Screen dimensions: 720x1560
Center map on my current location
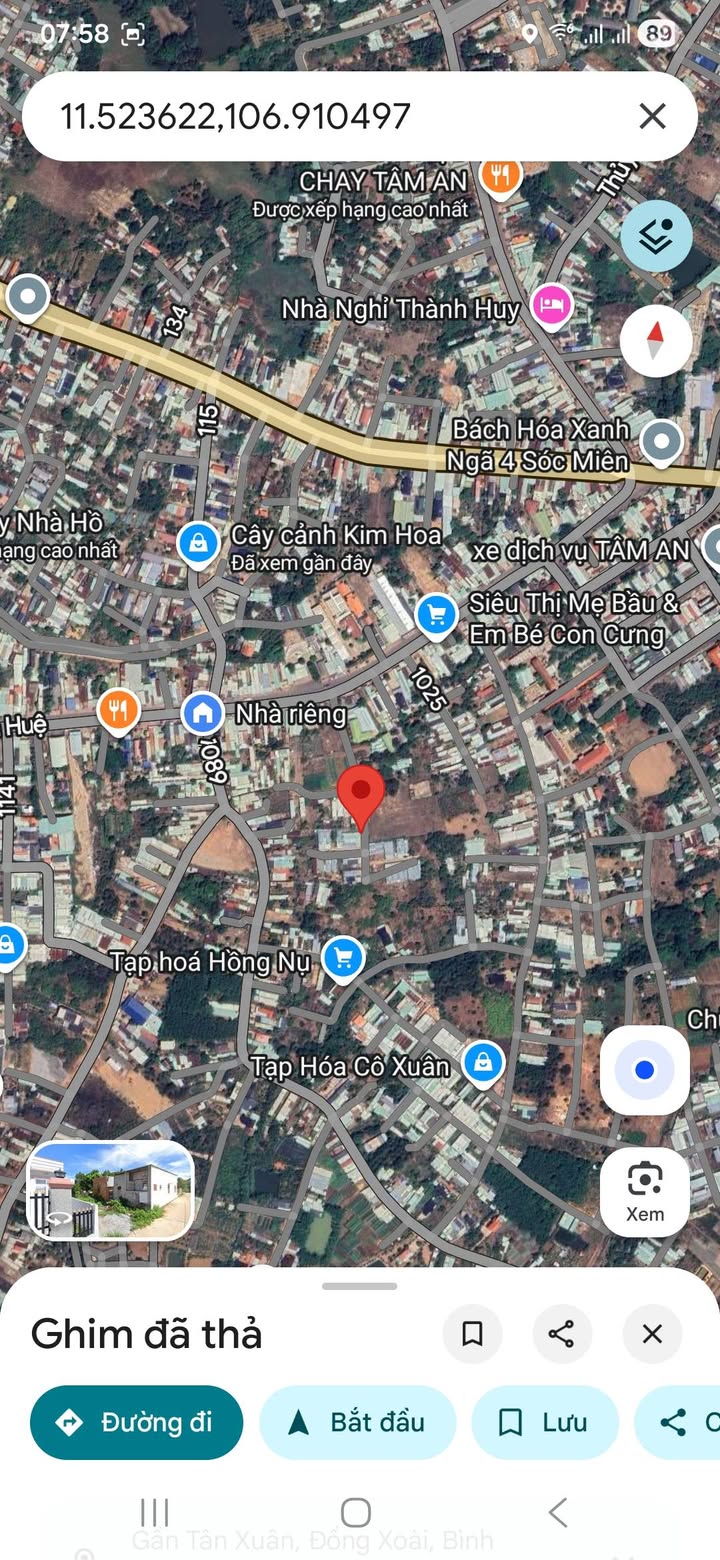[645, 1070]
